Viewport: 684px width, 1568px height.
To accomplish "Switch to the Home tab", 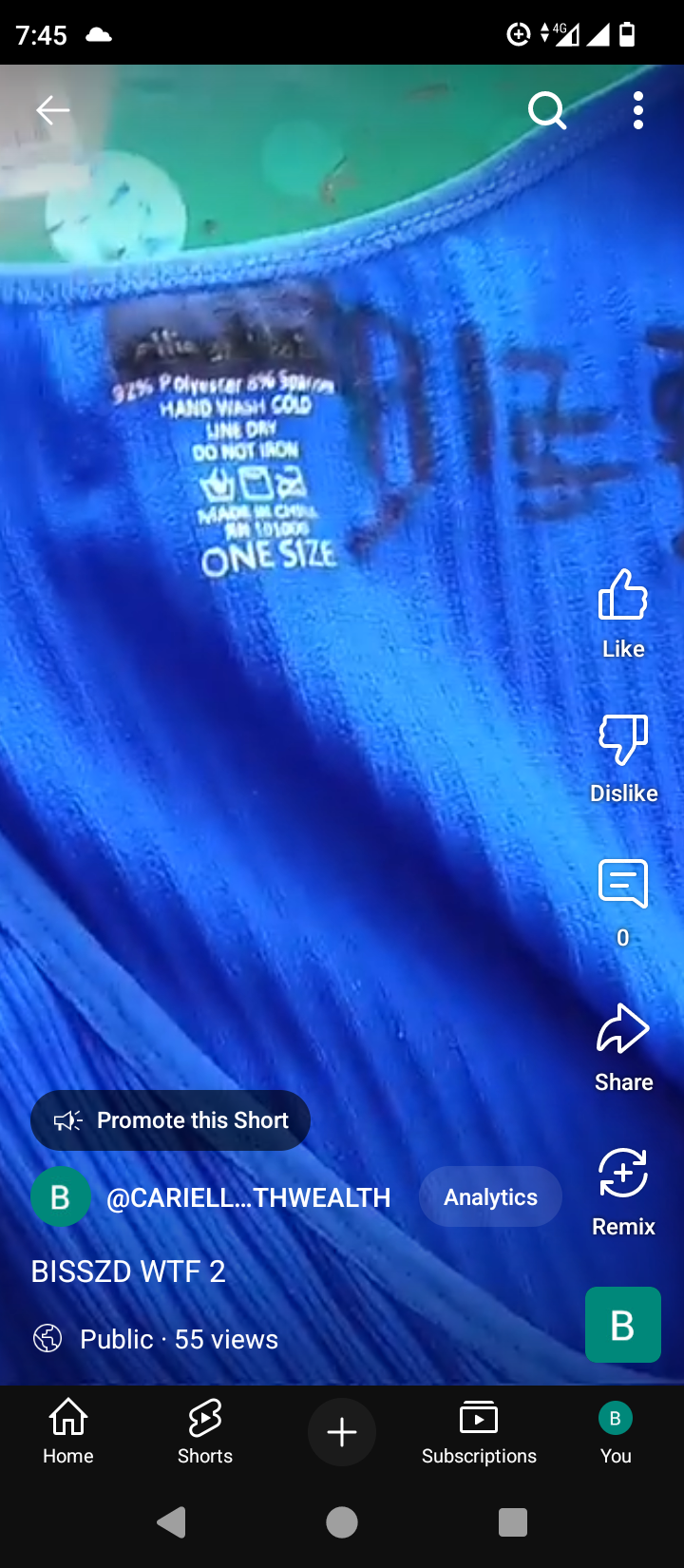I will point(68,1432).
